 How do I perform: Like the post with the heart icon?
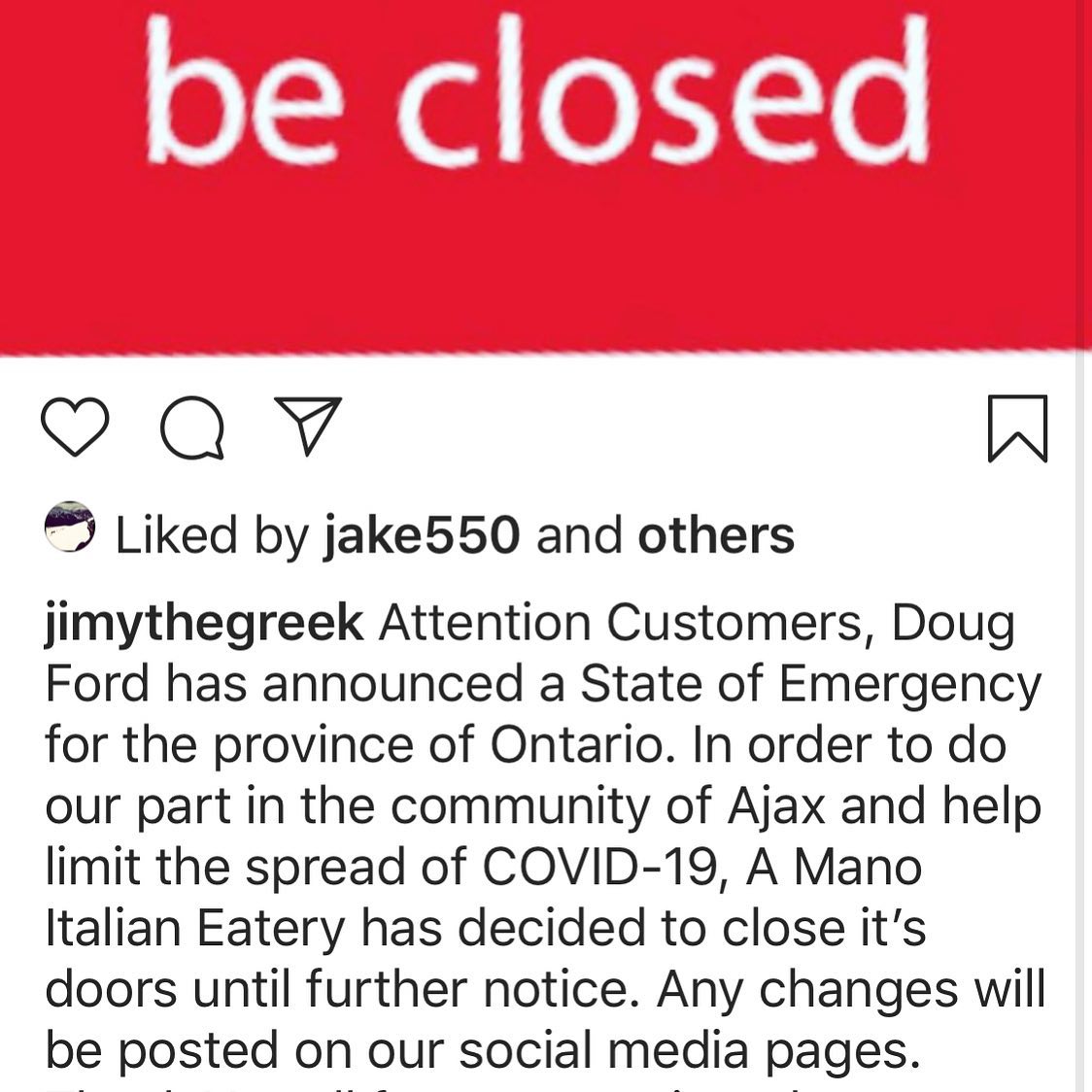coord(76,428)
